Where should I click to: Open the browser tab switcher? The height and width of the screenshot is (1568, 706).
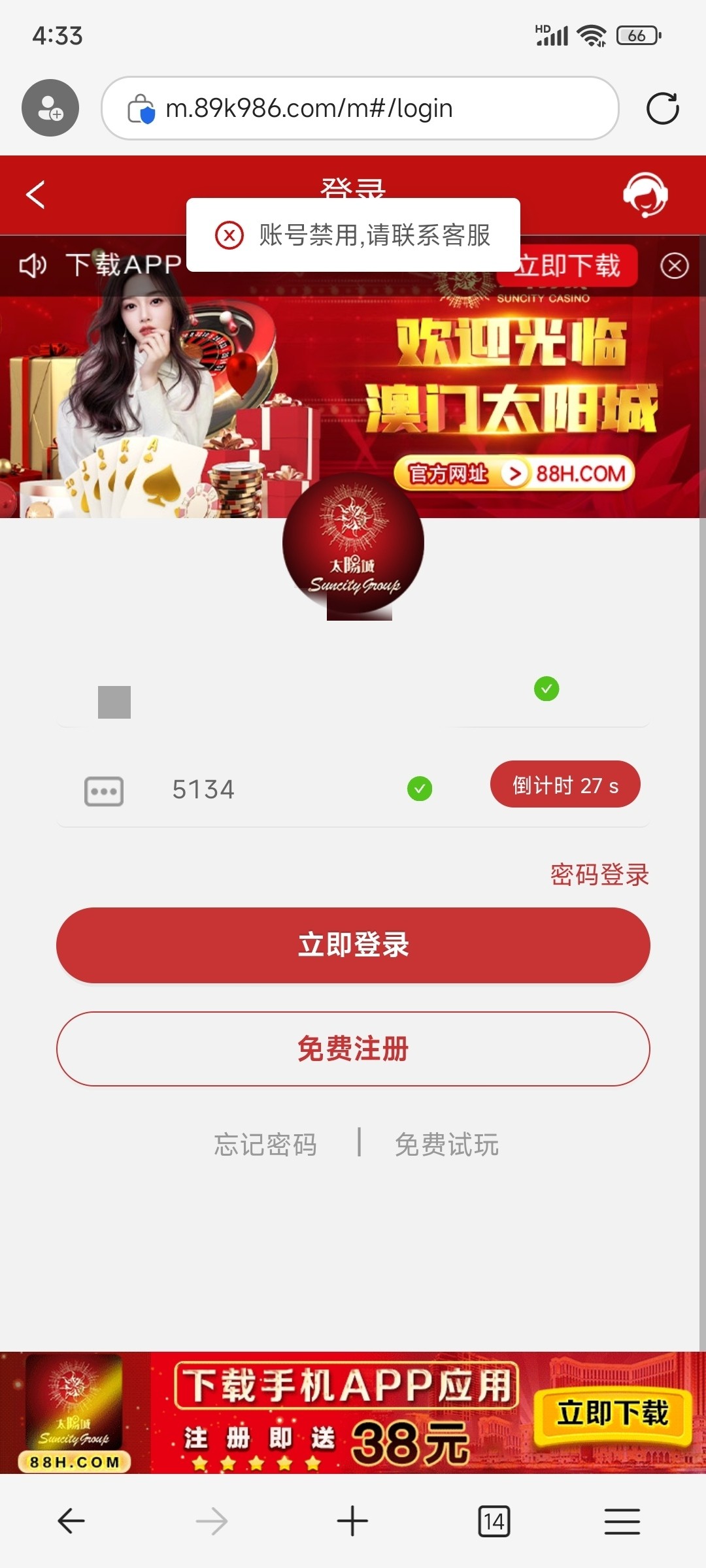click(494, 1521)
